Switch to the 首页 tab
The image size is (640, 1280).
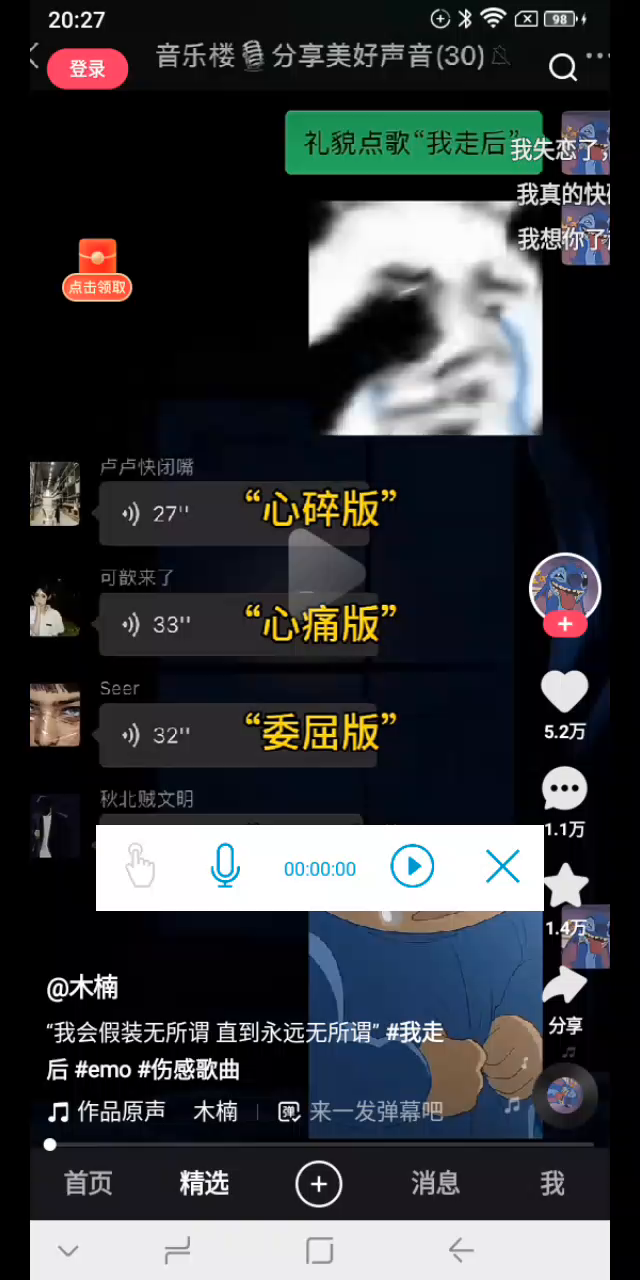click(88, 1184)
